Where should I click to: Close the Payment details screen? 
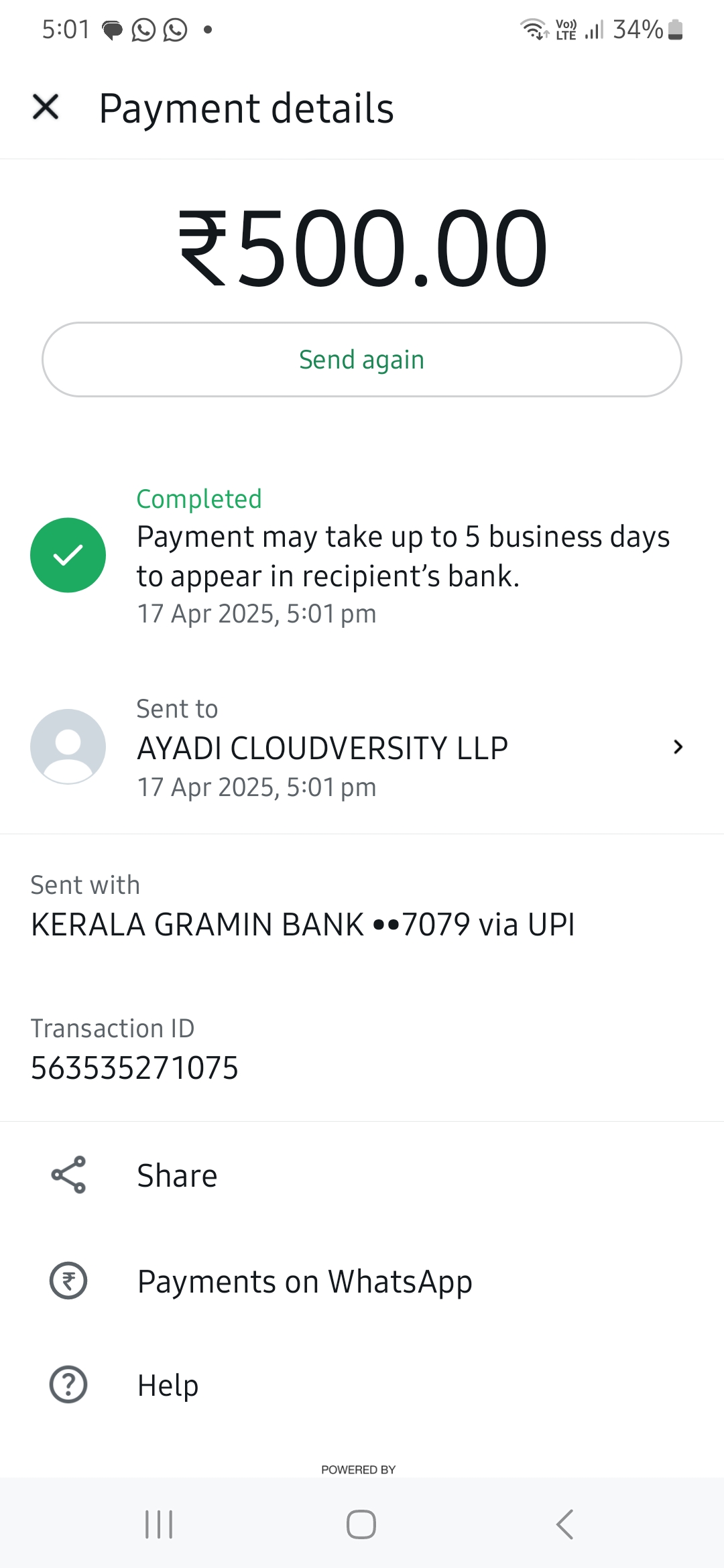point(46,107)
